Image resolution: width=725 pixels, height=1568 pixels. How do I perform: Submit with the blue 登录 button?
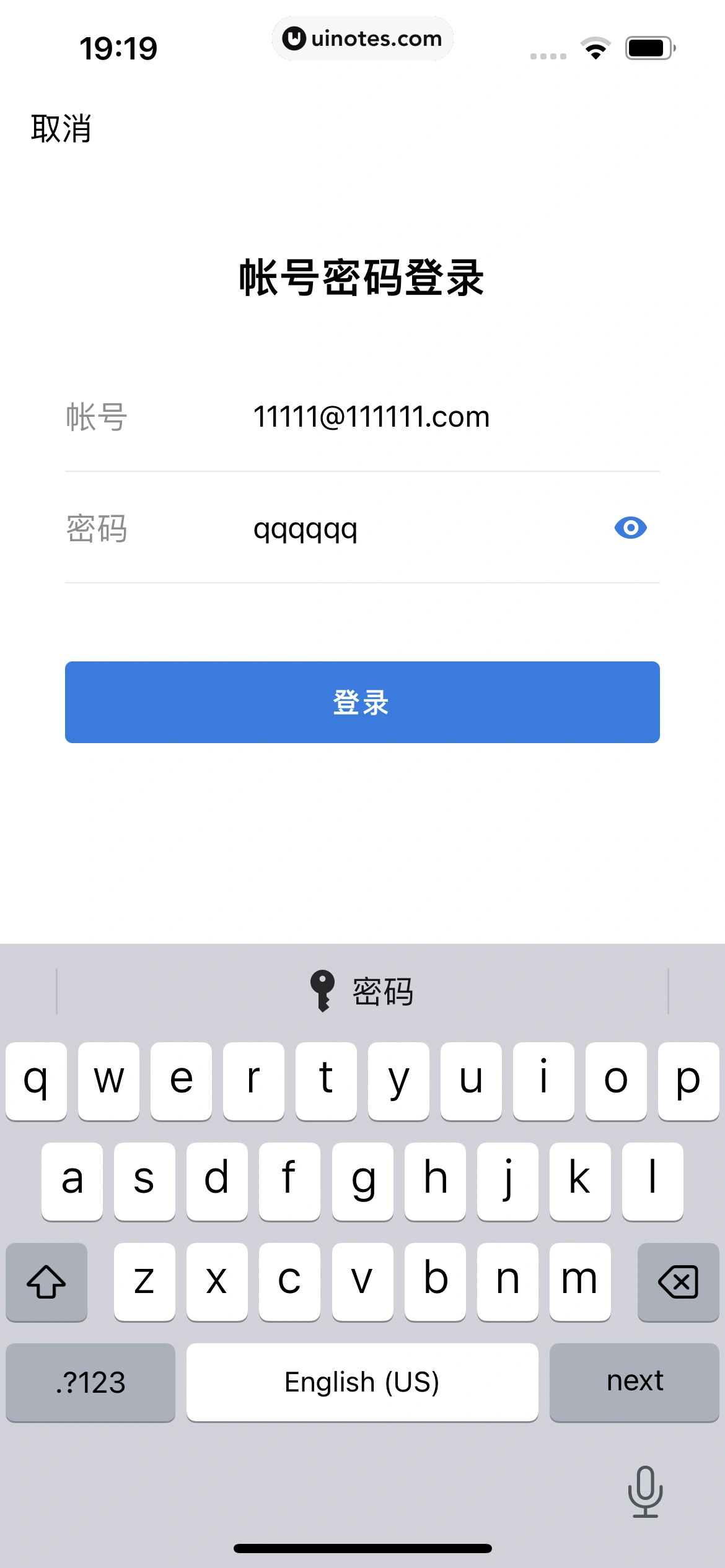[x=362, y=702]
